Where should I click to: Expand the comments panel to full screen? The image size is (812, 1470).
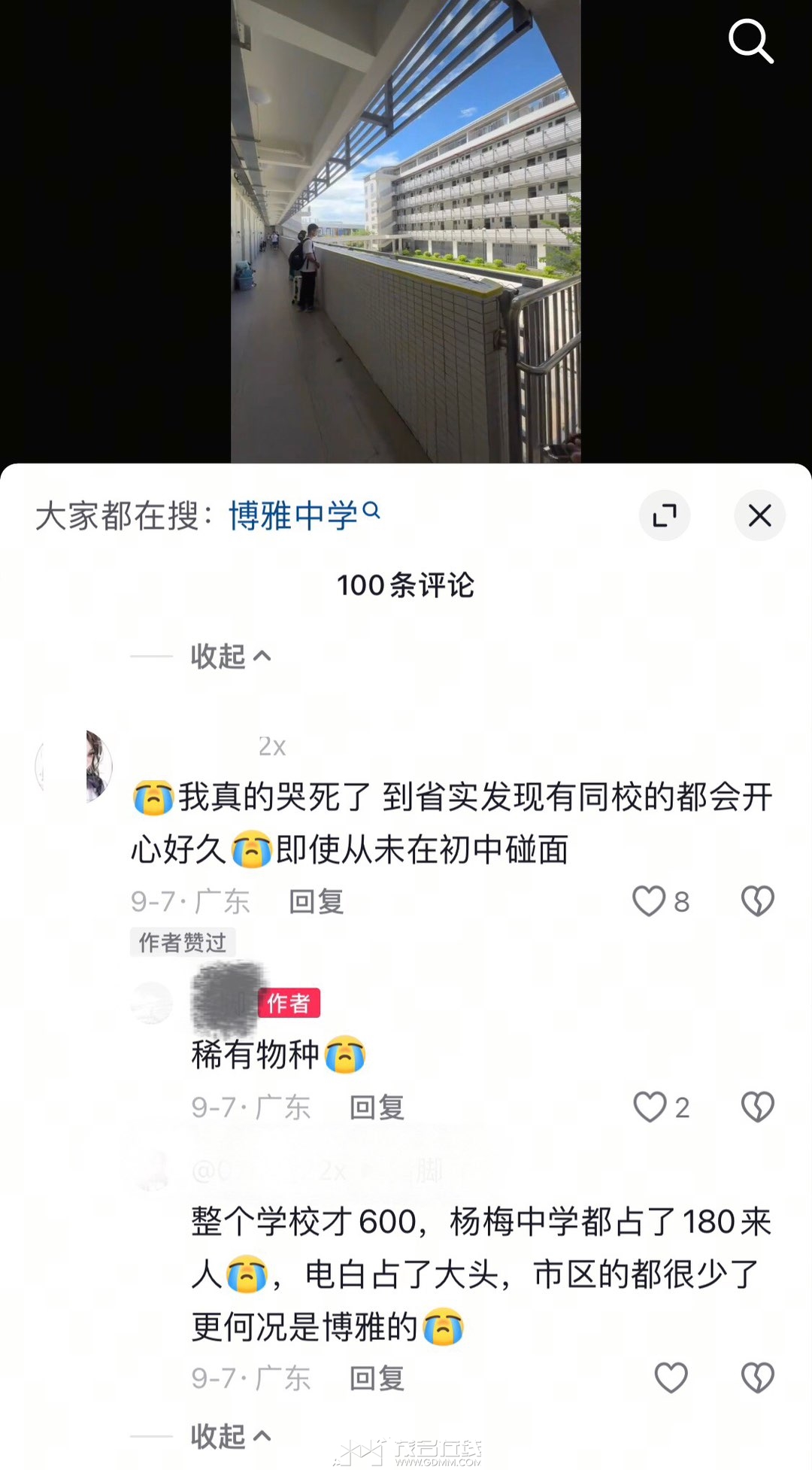665,516
